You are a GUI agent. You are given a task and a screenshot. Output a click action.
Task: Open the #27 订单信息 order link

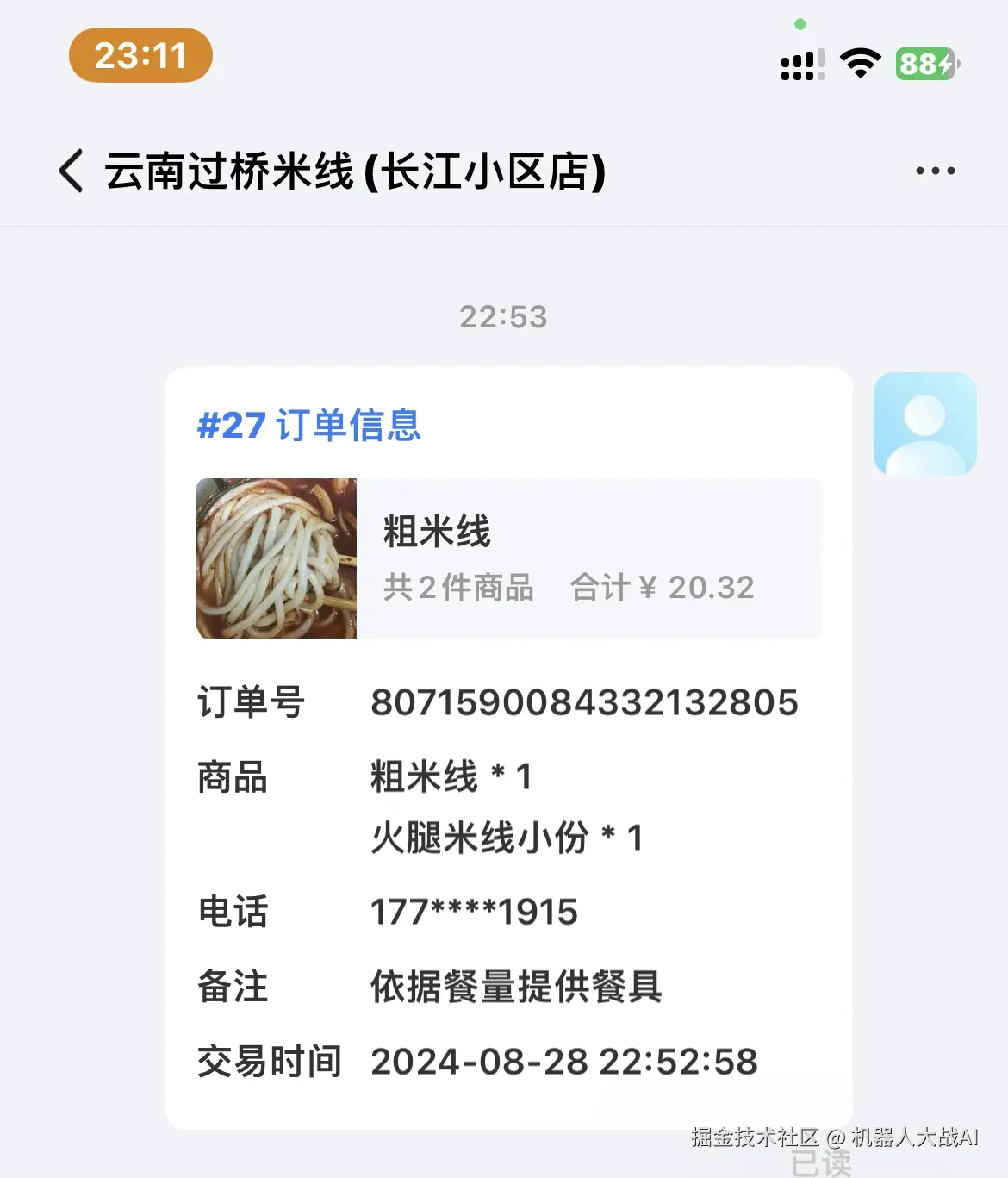coord(308,426)
